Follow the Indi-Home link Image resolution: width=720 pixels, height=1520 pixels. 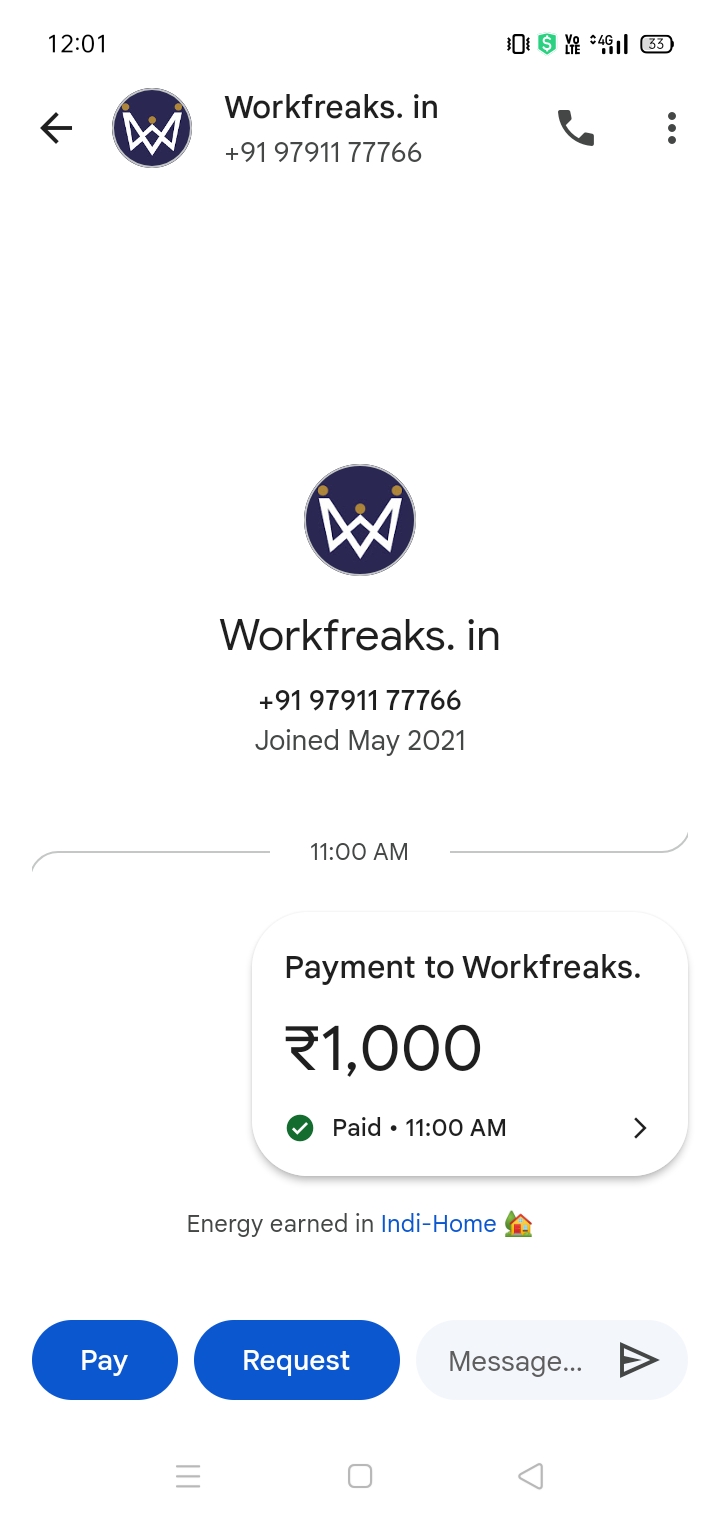pyautogui.click(x=438, y=1224)
